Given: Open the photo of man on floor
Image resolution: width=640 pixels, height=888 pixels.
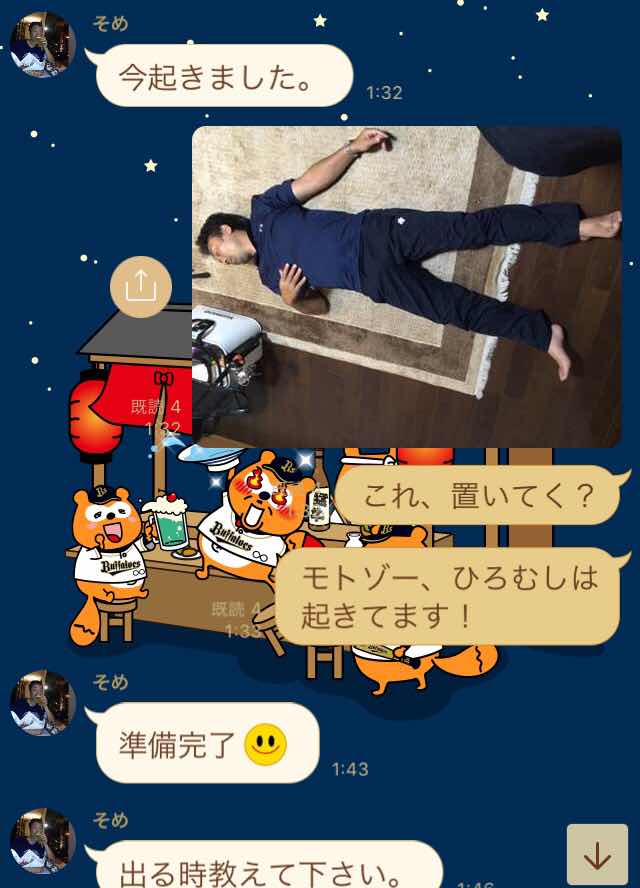Looking at the screenshot, I should (x=406, y=286).
